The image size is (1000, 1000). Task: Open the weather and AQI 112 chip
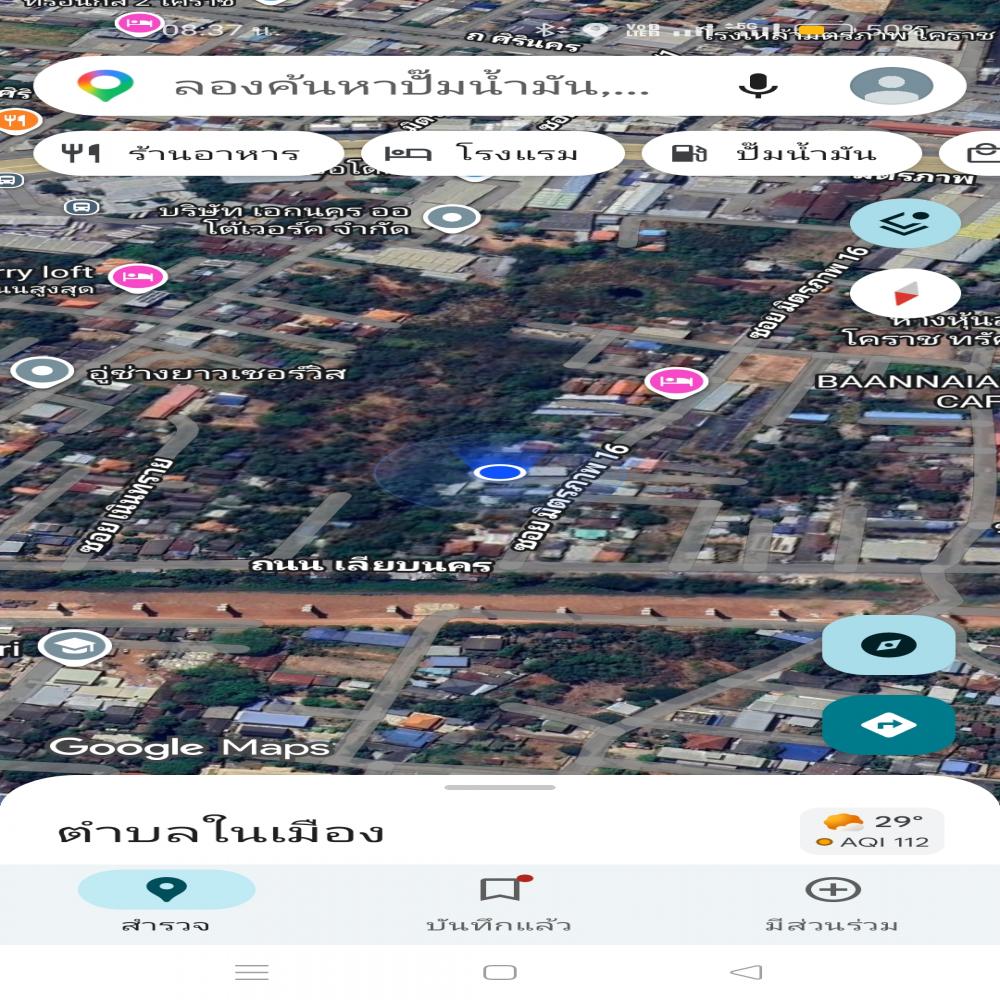[x=872, y=831]
